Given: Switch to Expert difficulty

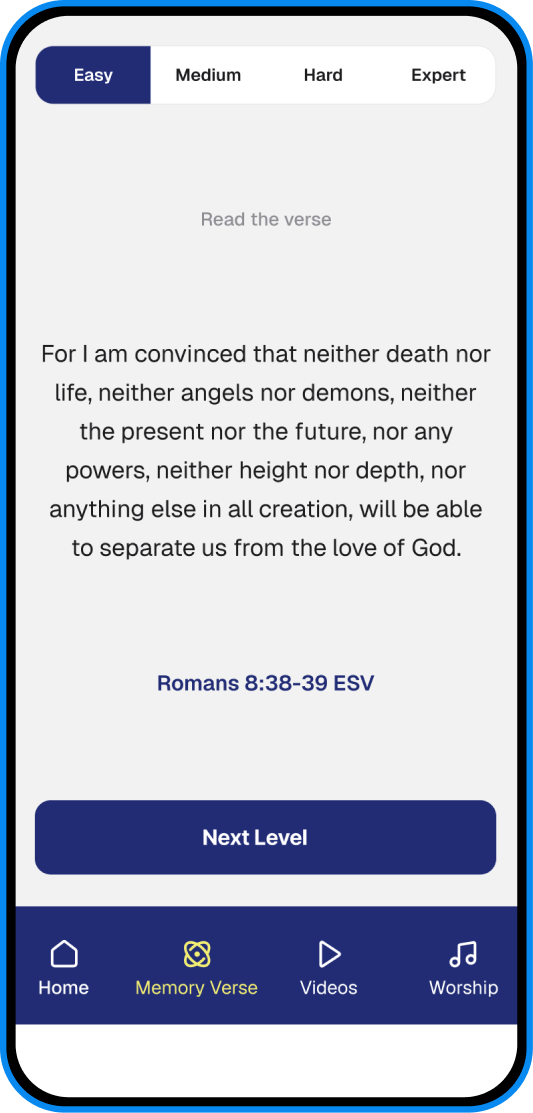Looking at the screenshot, I should [438, 75].
